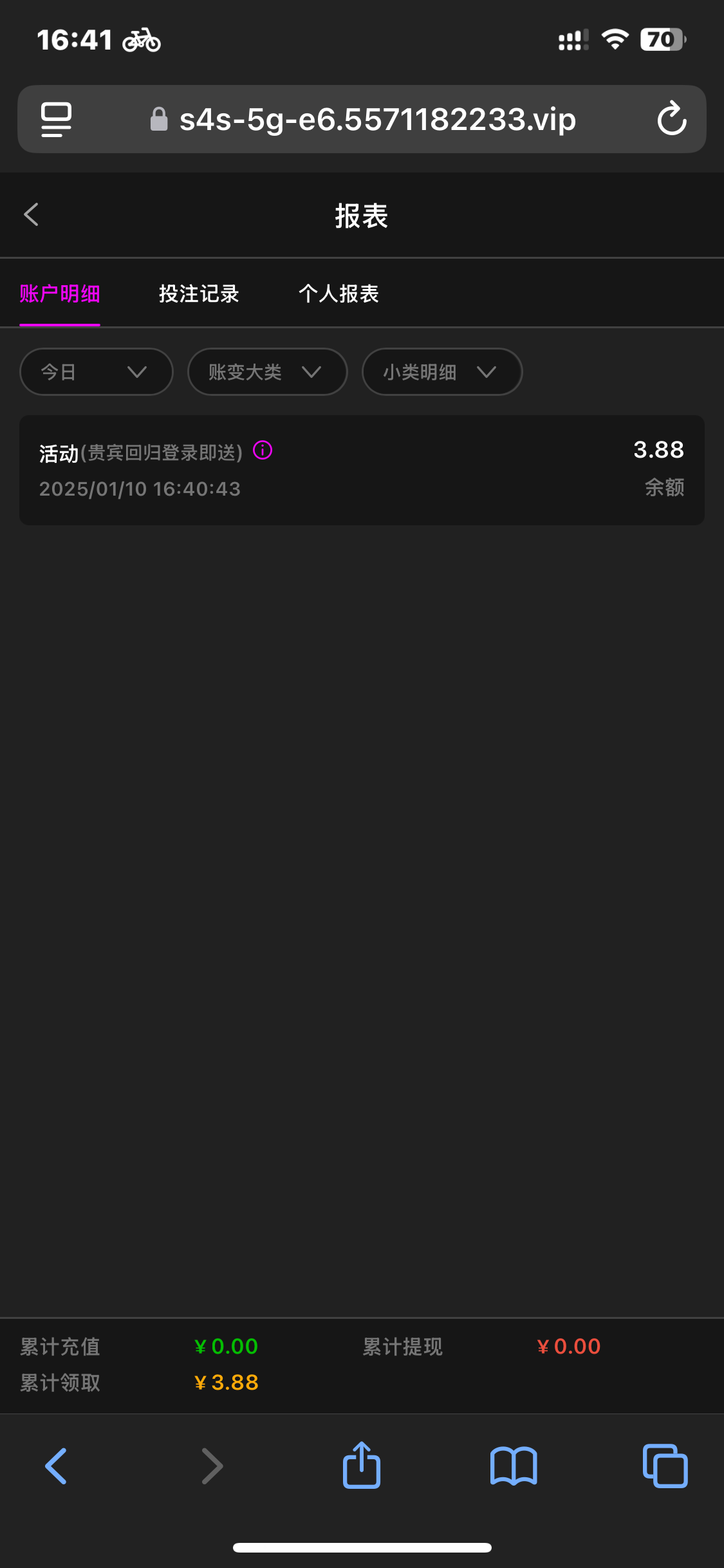724x1568 pixels.
Task: Tap the info icon beside 贵宾回归登录即送
Action: (x=263, y=451)
